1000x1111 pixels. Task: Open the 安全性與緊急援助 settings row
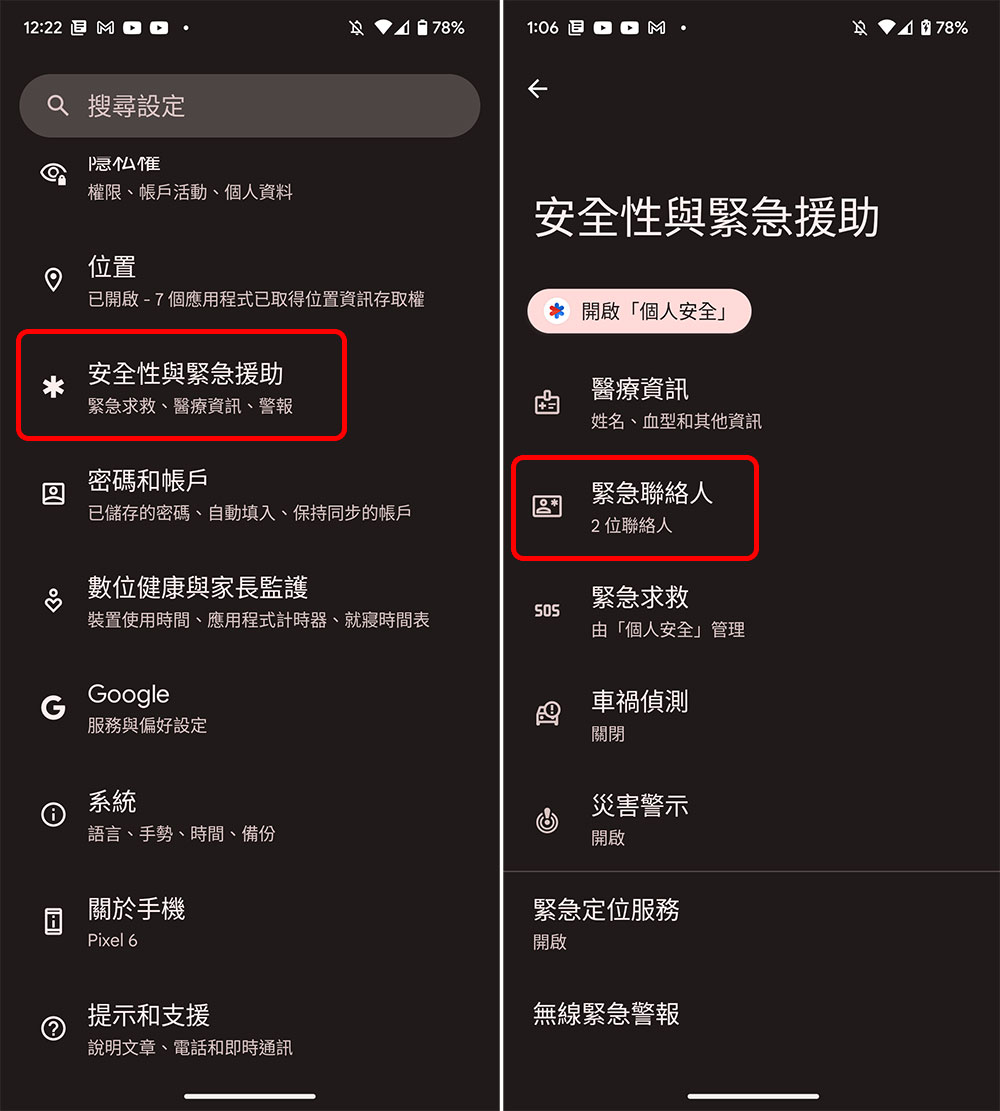183,387
